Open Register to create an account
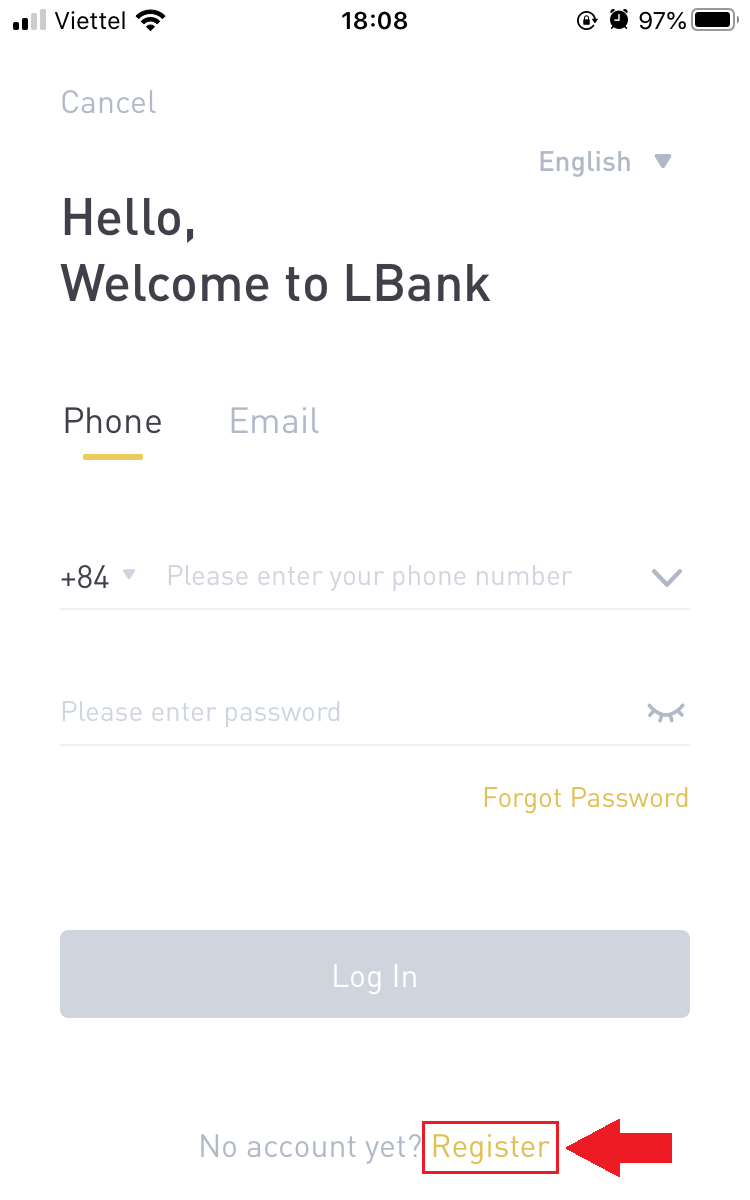The width and height of the screenshot is (750, 1200). coord(490,1147)
